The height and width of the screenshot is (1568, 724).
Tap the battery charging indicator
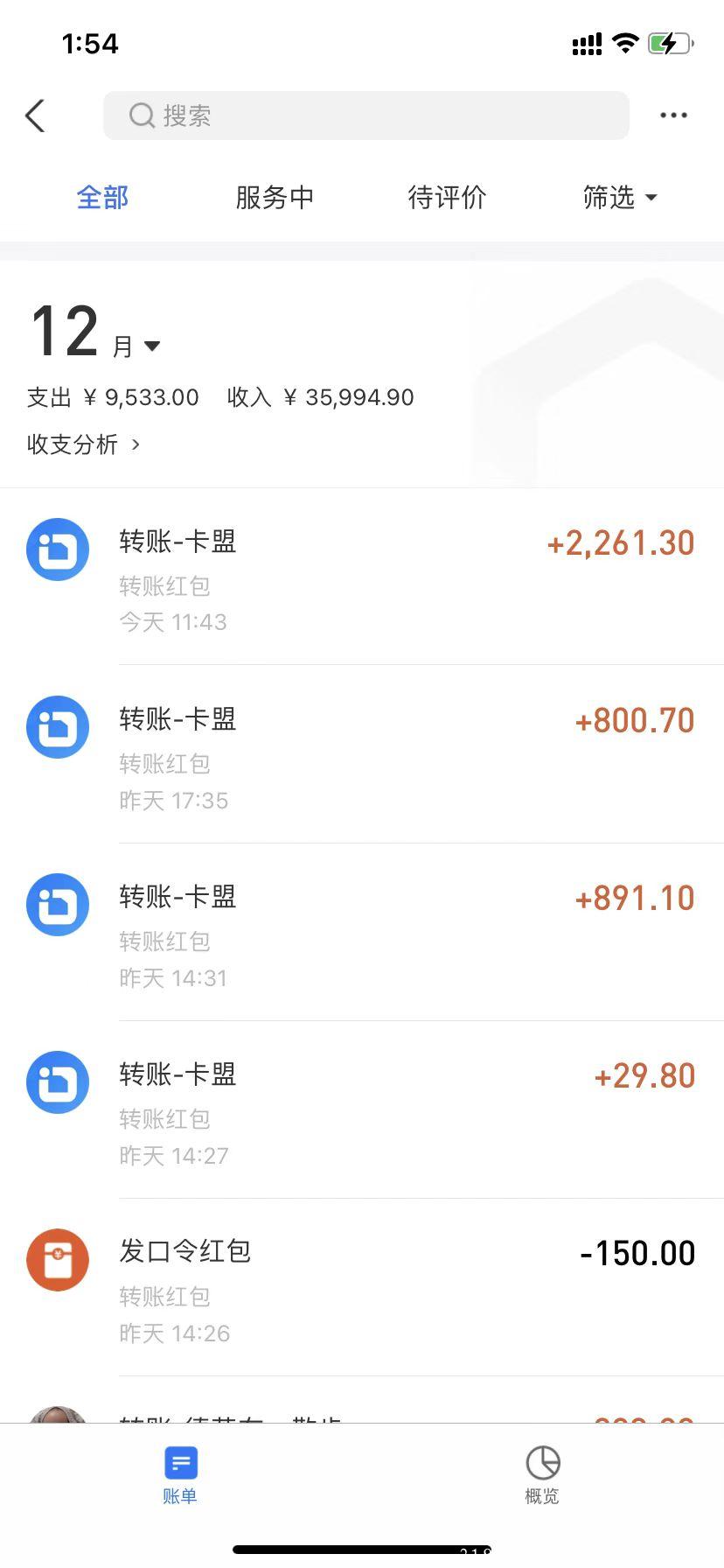[668, 43]
